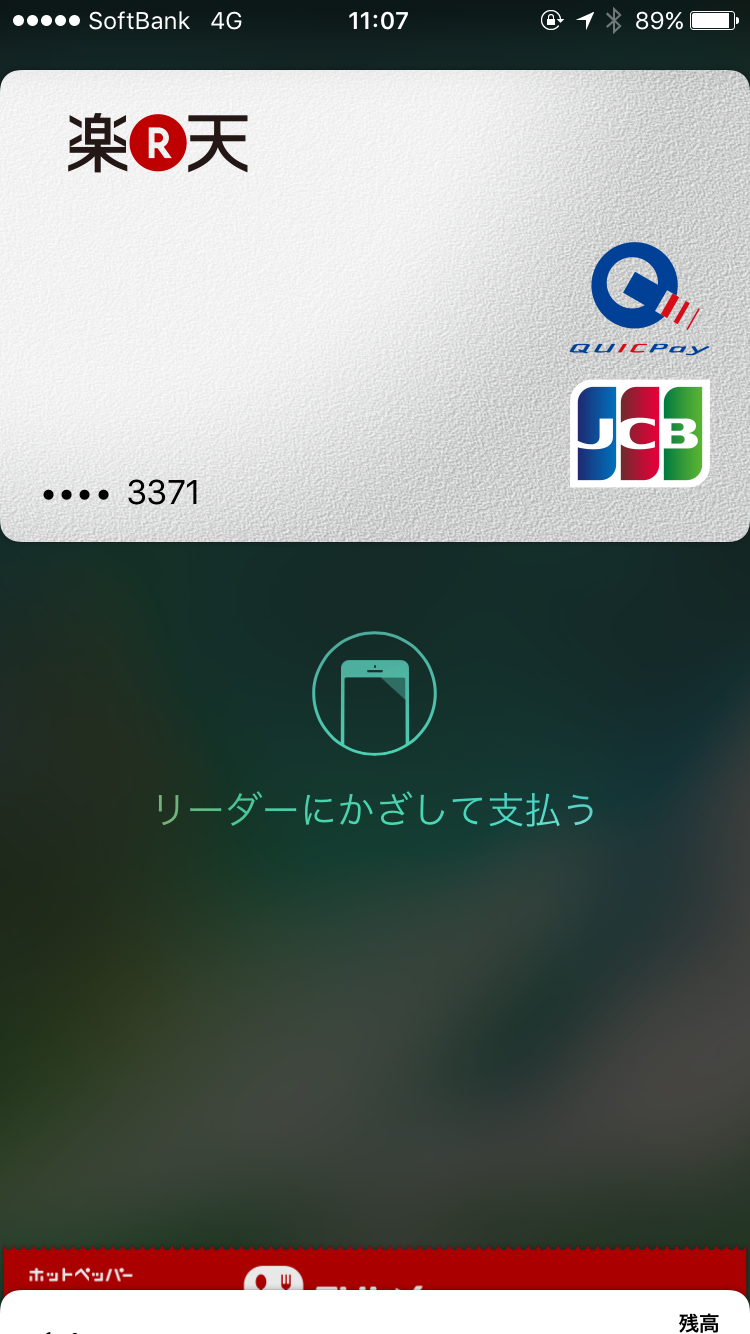Select the white card showing 残高
This screenshot has height=1334, width=750.
[x=374, y=1318]
